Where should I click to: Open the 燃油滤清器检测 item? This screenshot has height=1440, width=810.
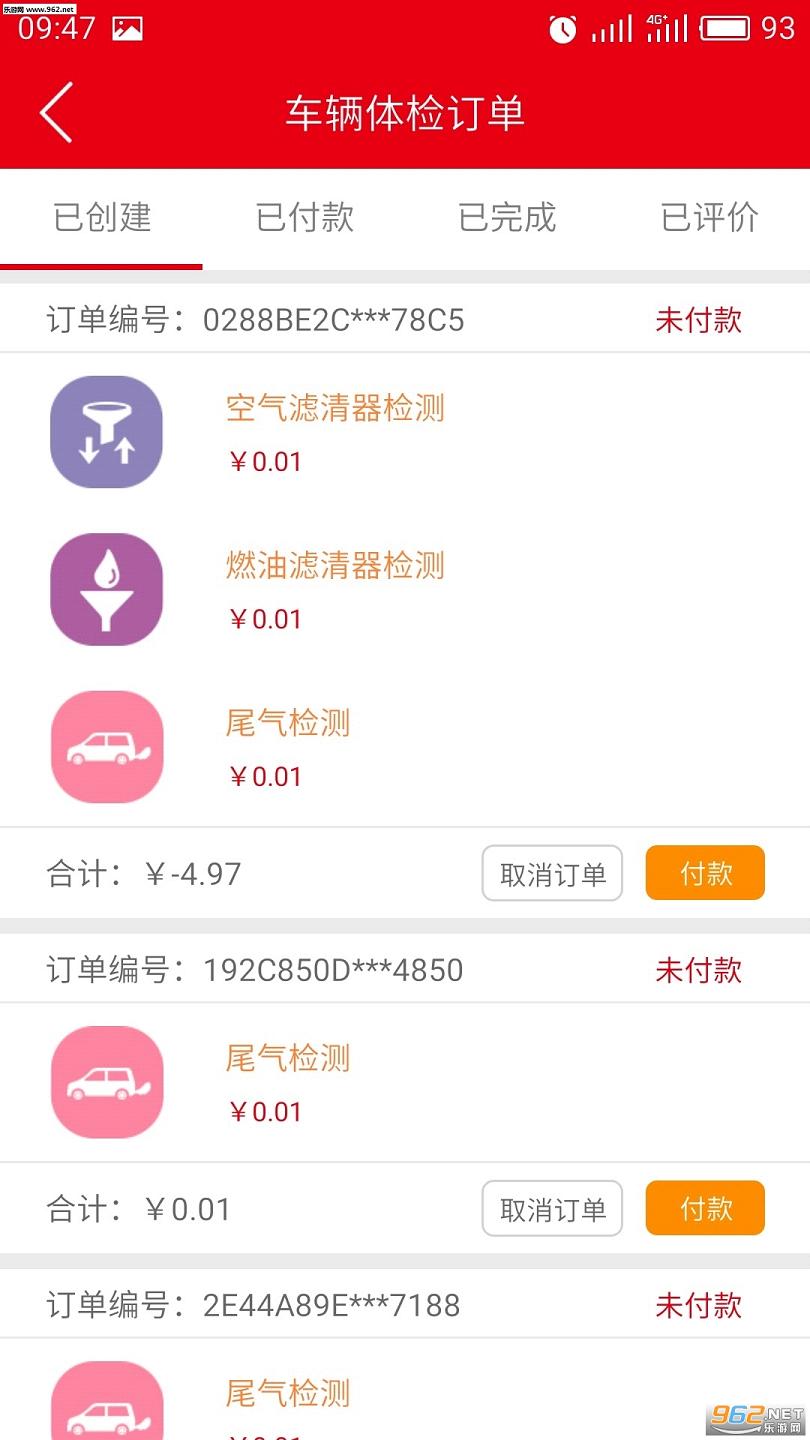coord(335,566)
